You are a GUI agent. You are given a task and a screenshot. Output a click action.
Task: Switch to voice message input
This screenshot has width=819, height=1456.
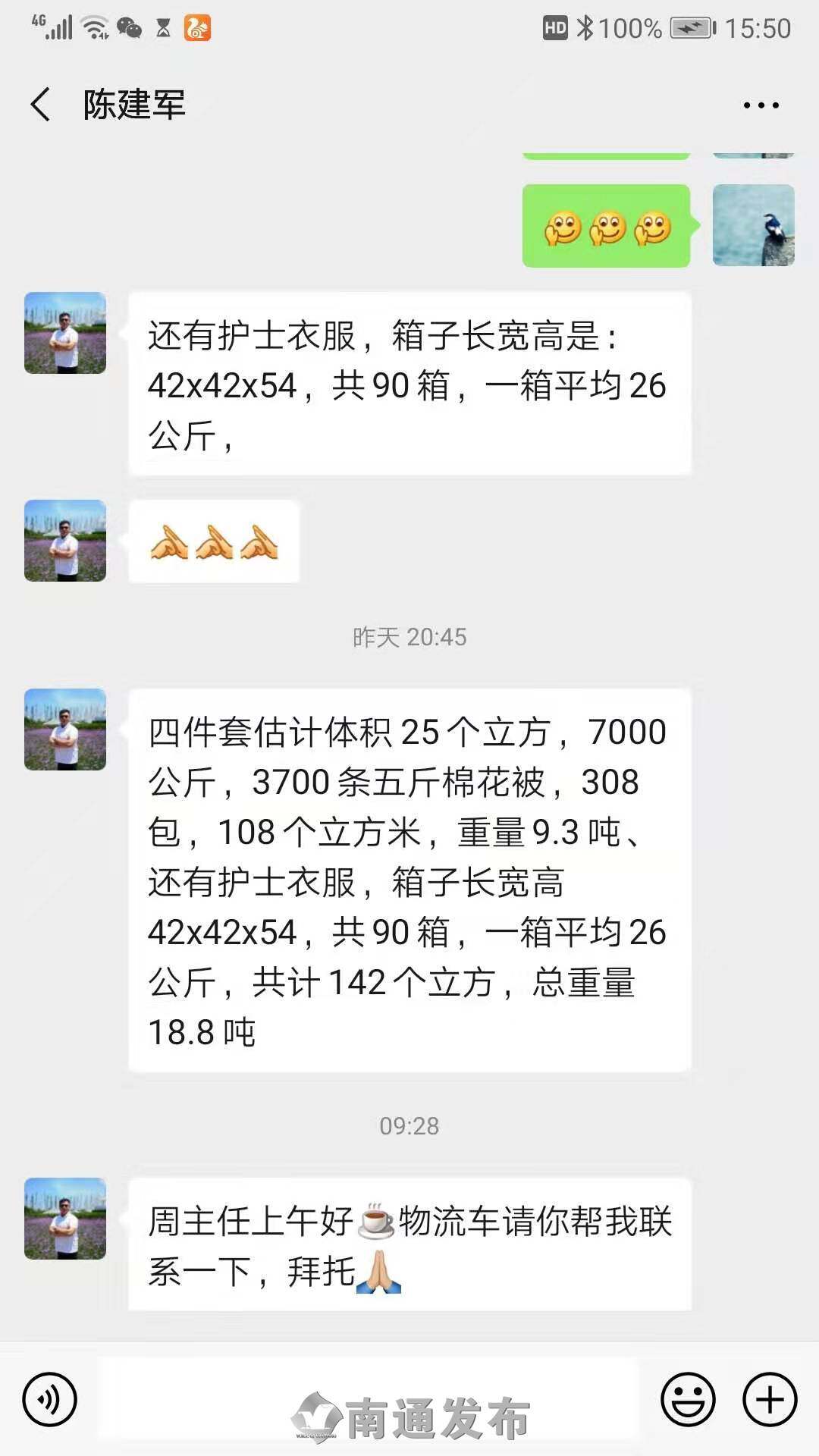[50, 1399]
